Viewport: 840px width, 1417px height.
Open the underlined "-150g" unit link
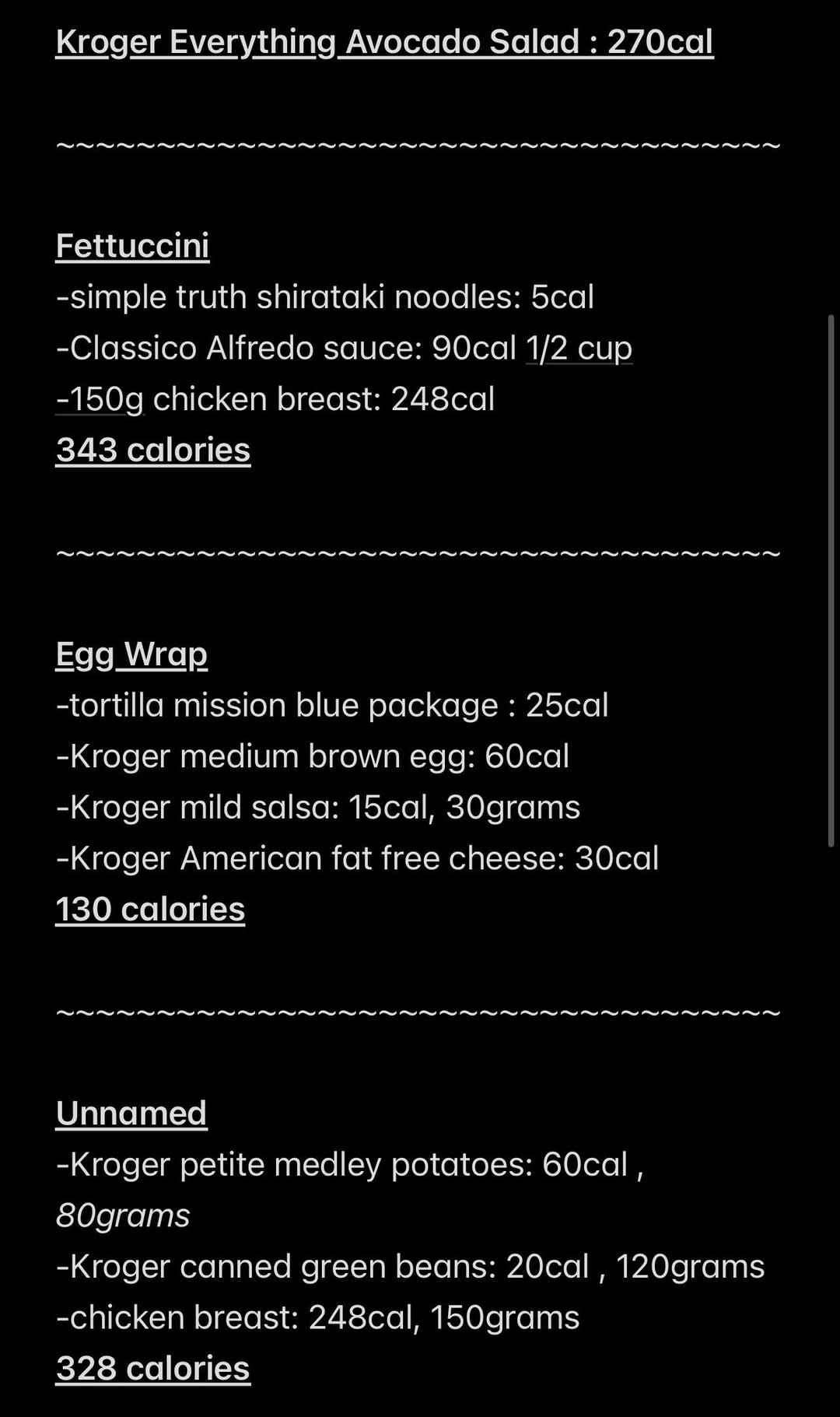100,400
